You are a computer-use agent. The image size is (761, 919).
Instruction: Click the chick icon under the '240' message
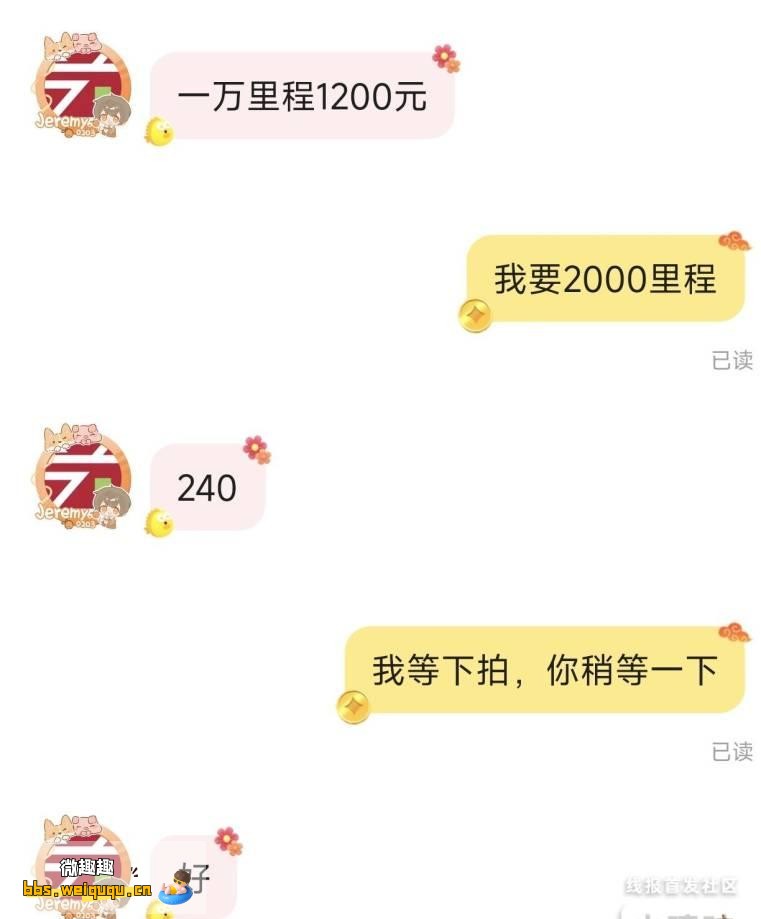pos(160,521)
